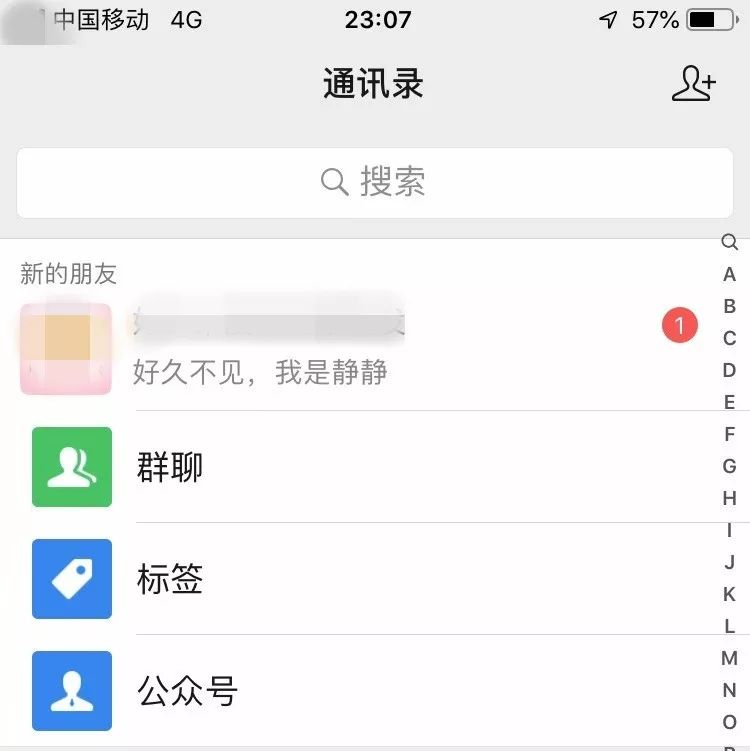
Task: Select letter Q in alphabet index
Action: click(728, 241)
